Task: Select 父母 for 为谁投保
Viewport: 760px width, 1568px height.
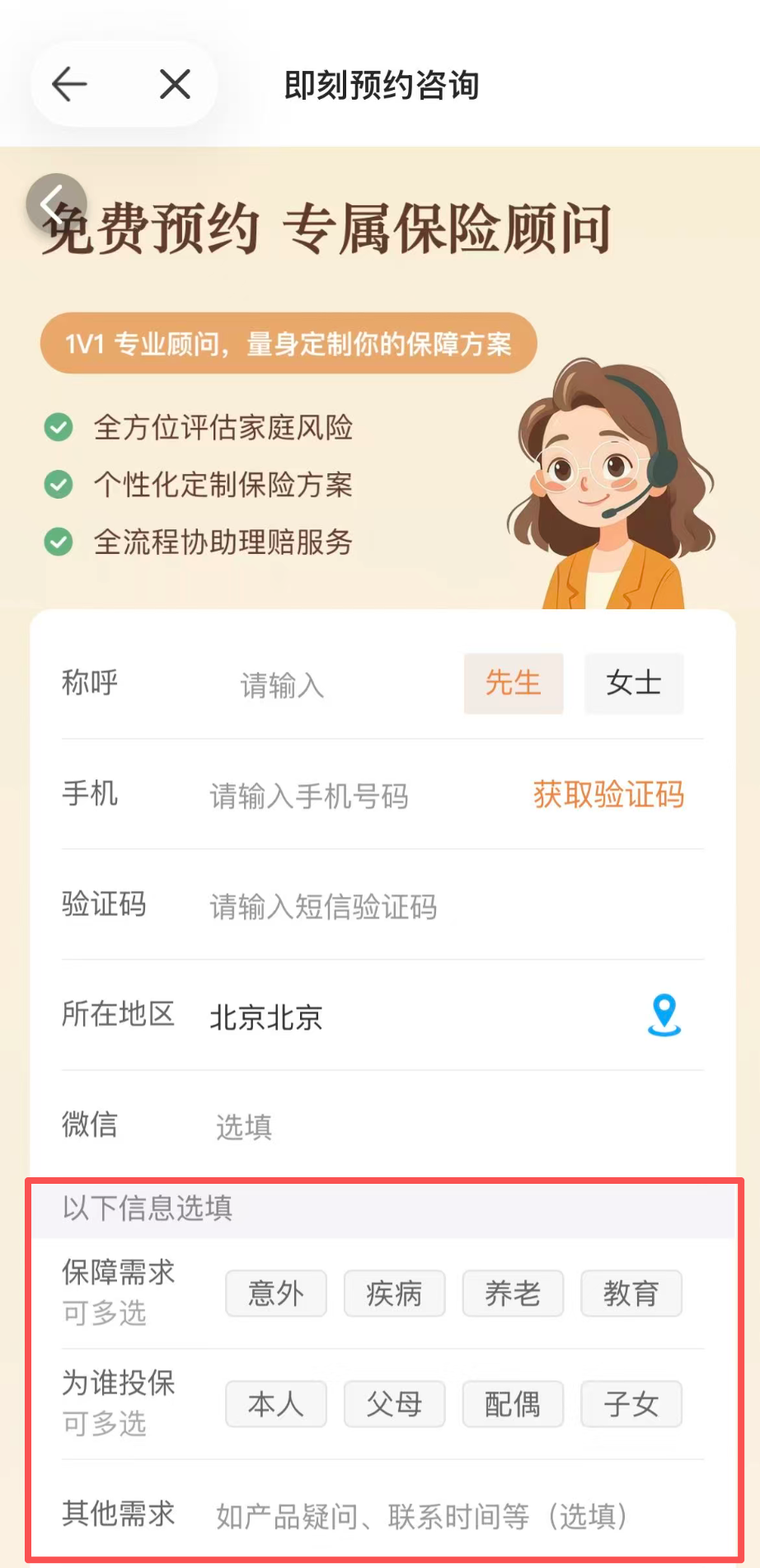Action: coord(394,1404)
